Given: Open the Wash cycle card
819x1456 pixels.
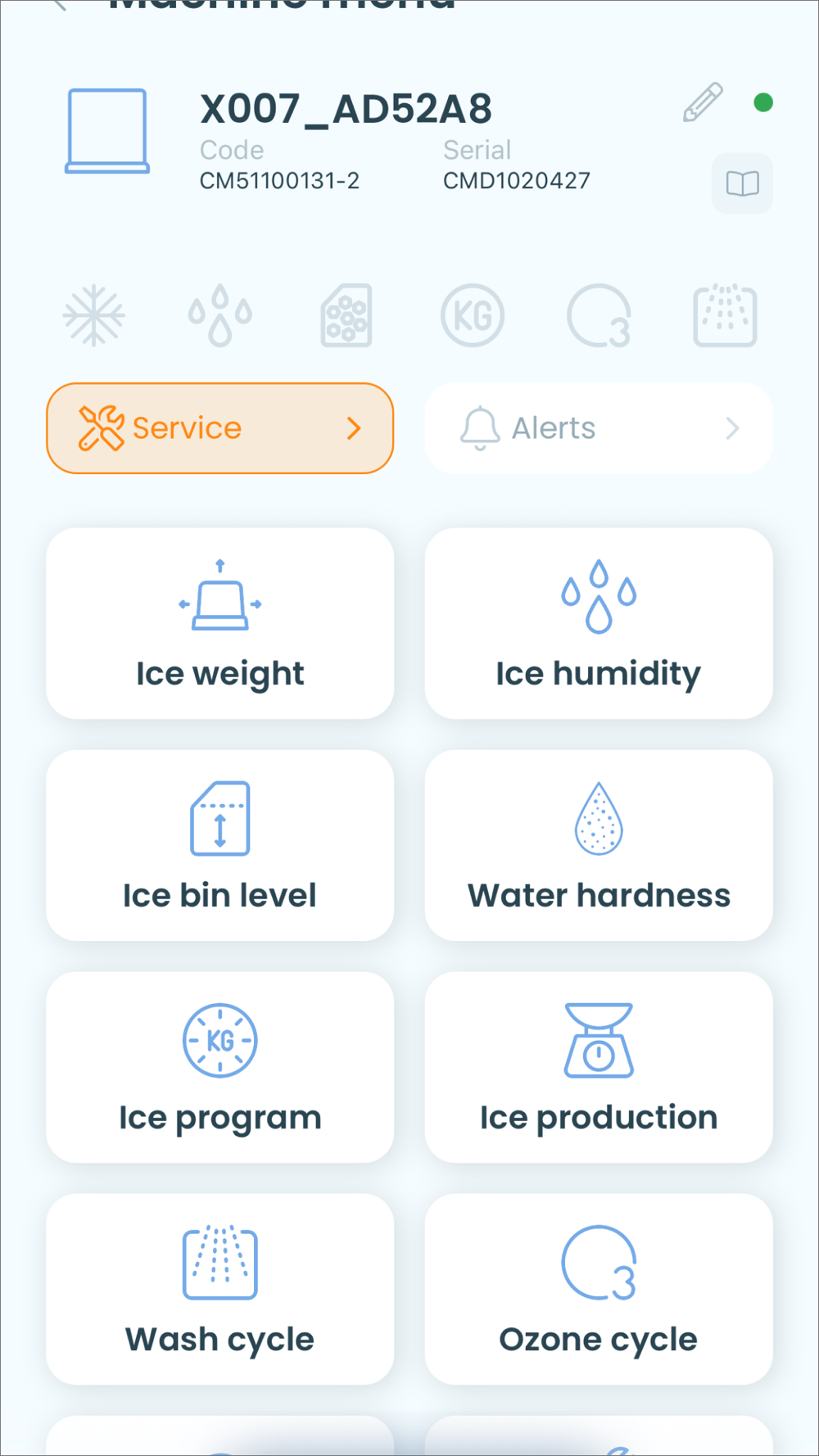Looking at the screenshot, I should pos(219,1289).
